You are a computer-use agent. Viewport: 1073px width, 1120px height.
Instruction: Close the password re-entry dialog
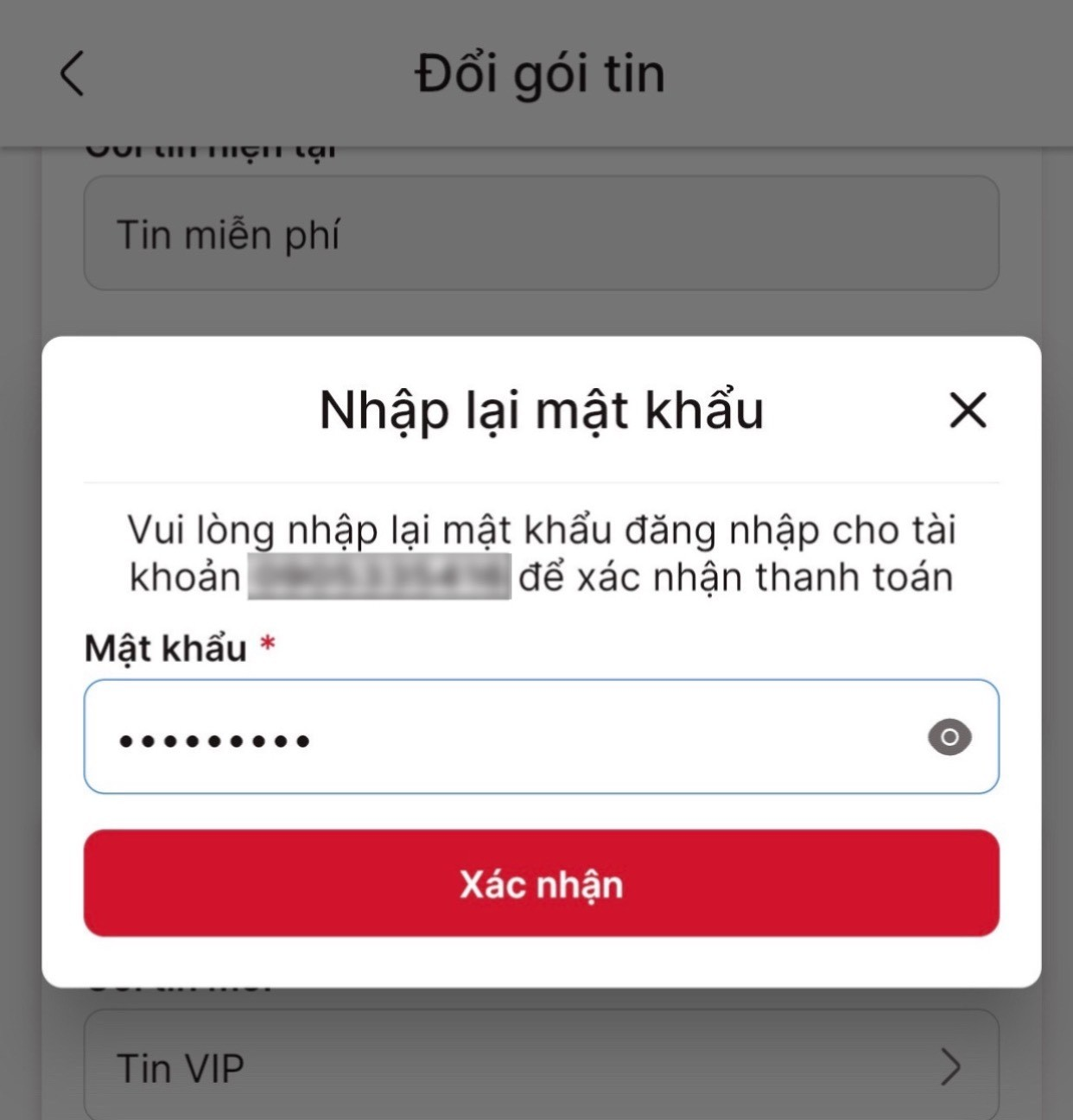(x=967, y=410)
